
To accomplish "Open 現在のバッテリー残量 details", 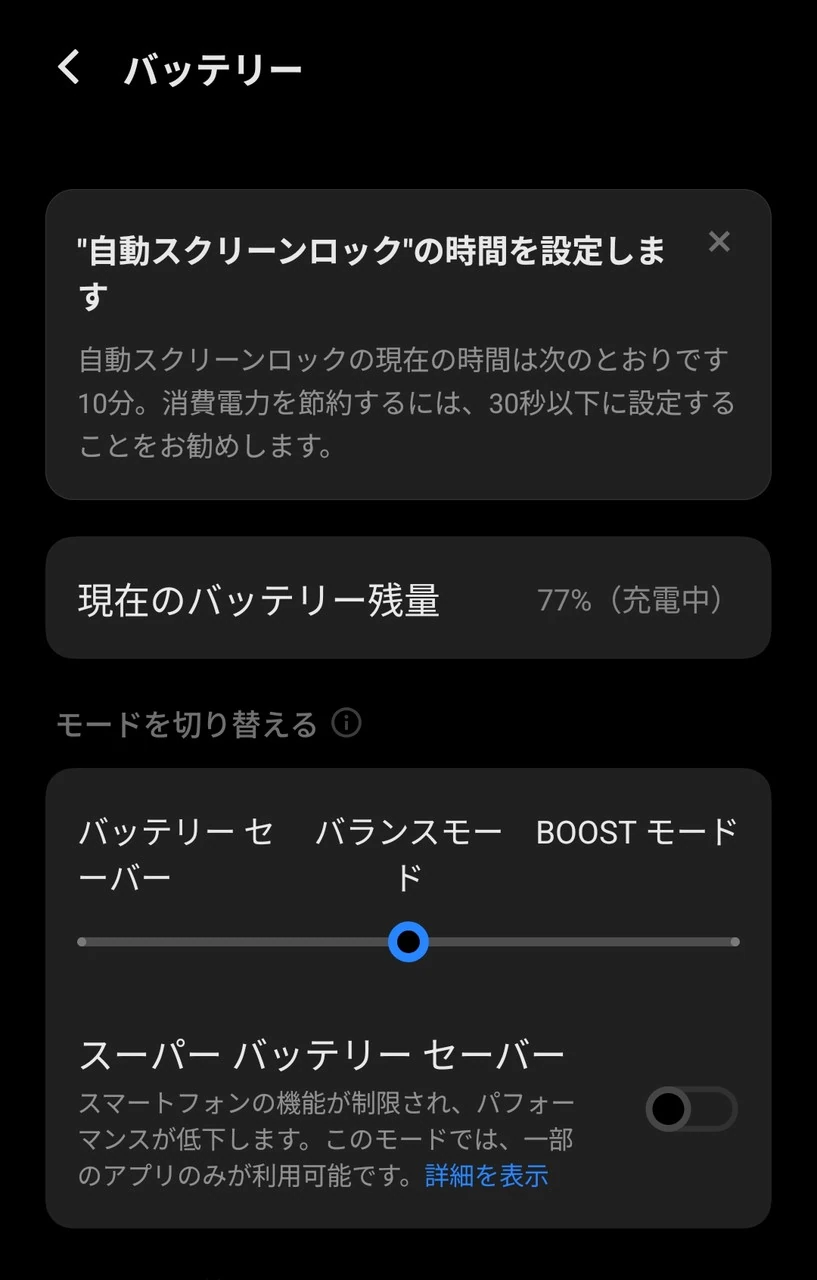I will point(407,599).
